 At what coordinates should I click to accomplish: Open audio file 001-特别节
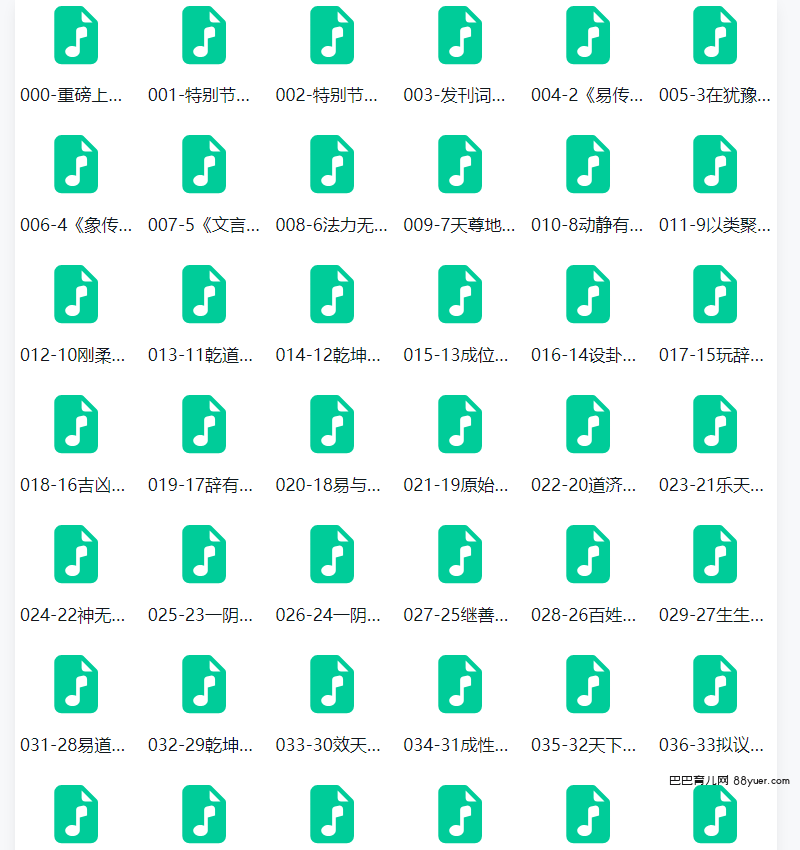(204, 35)
